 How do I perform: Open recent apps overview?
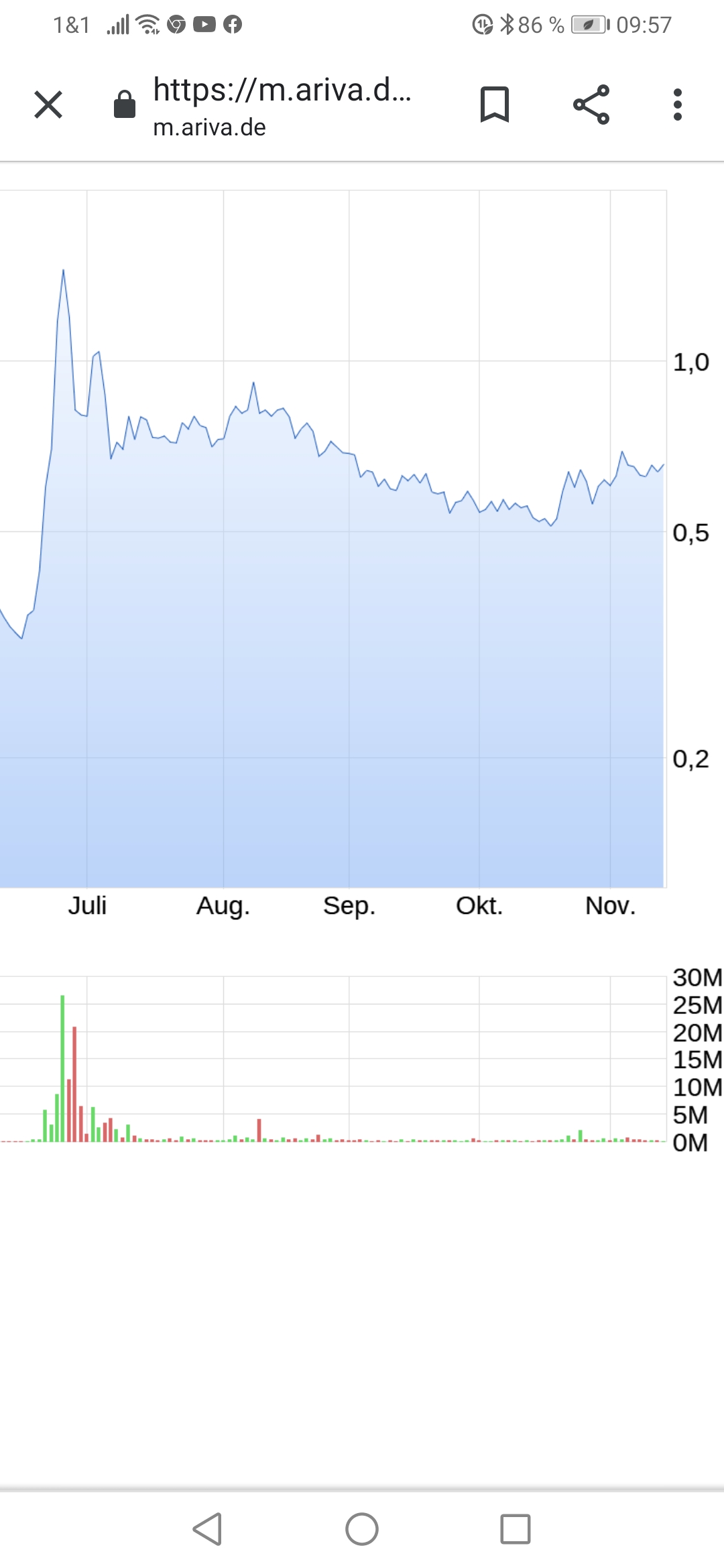[516, 1529]
